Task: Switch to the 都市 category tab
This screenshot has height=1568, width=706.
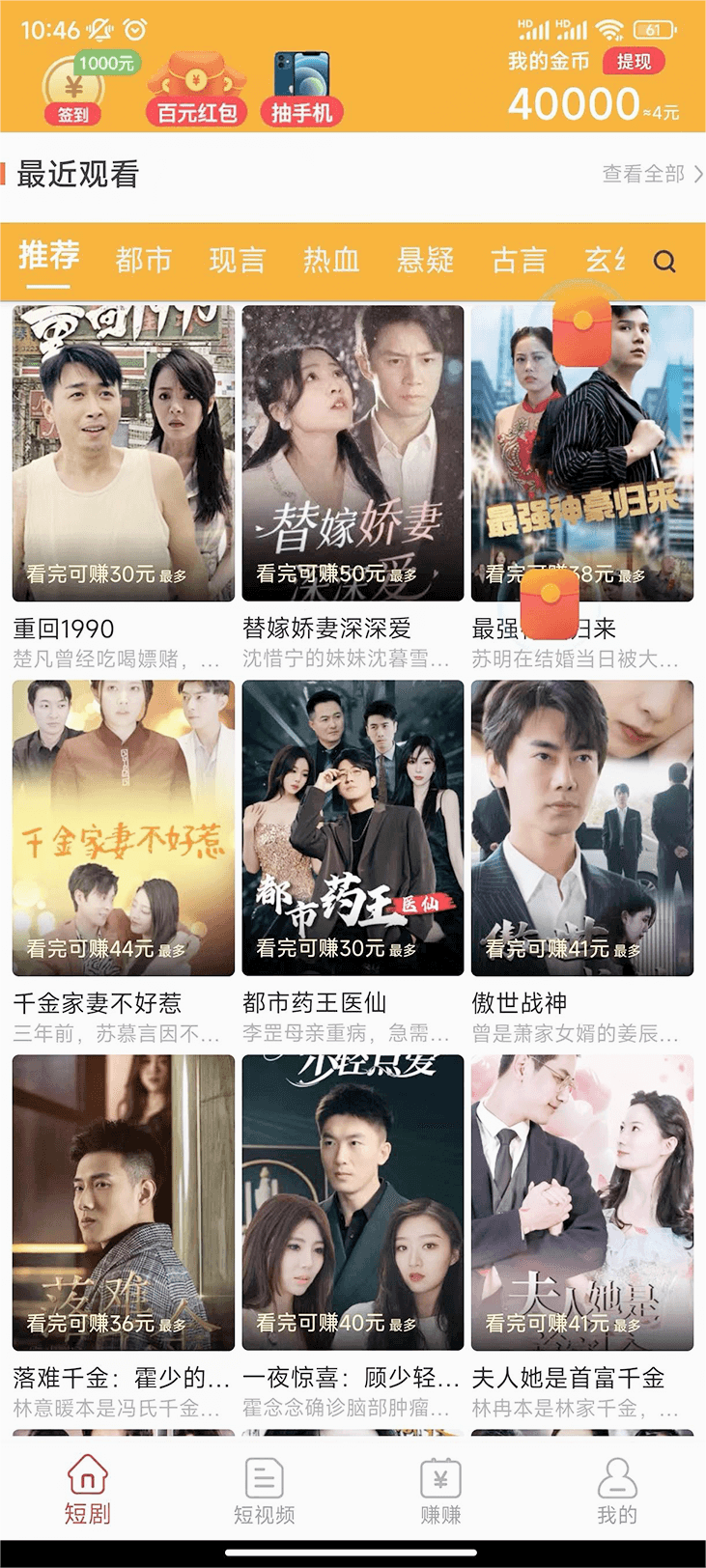Action: click(x=143, y=260)
